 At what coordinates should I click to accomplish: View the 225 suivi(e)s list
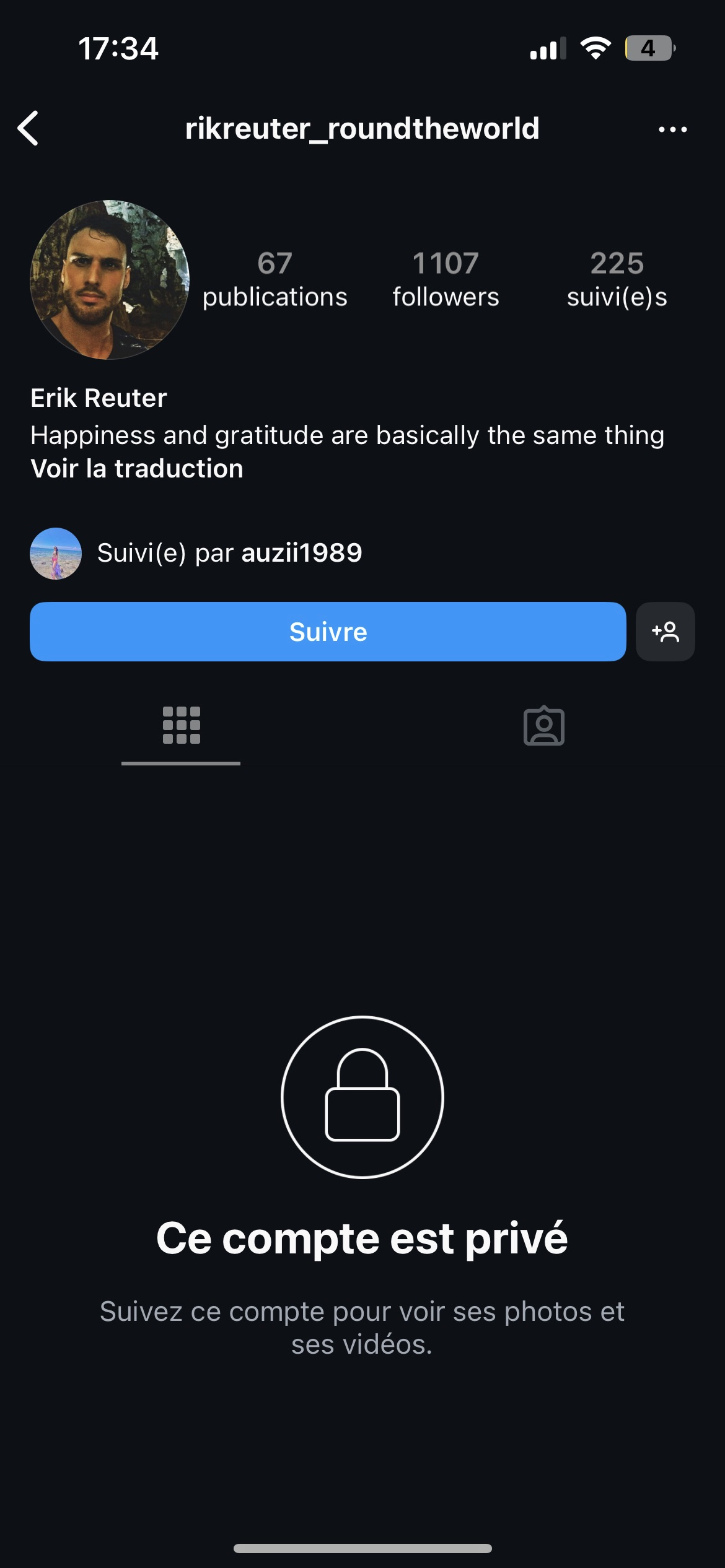pyautogui.click(x=617, y=279)
